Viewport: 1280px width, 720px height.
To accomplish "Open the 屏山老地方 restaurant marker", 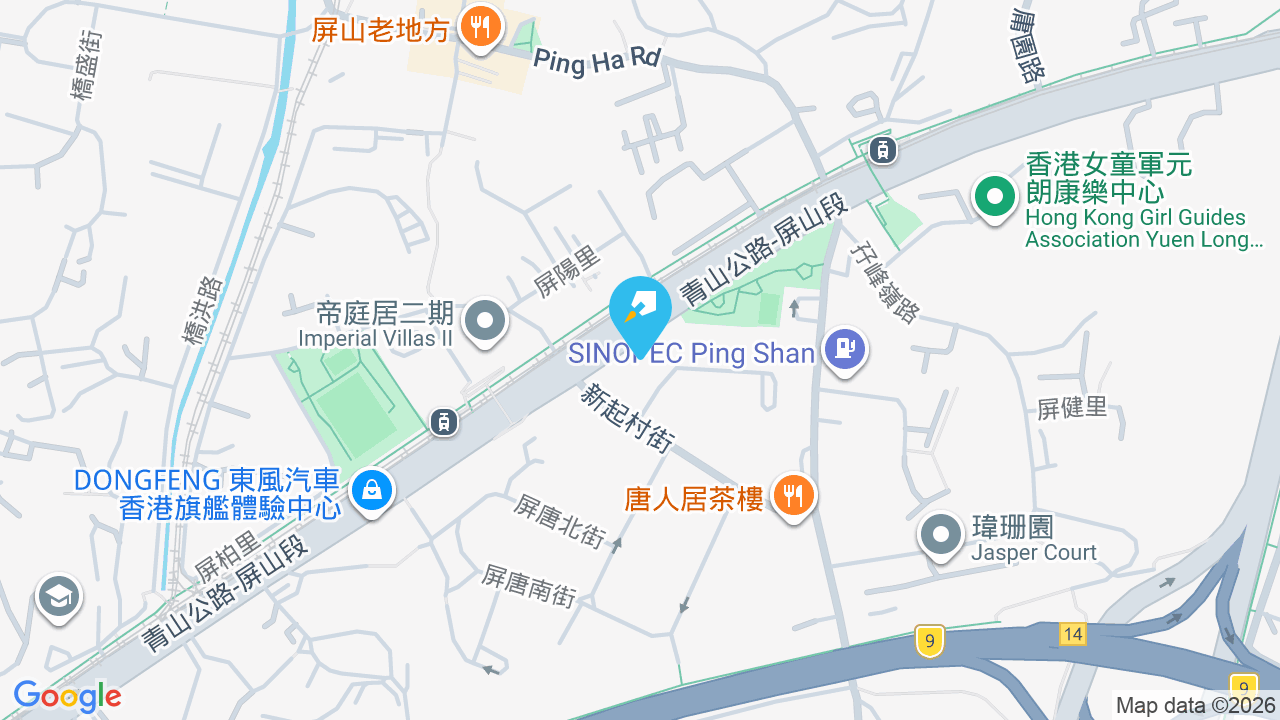I will [482, 27].
